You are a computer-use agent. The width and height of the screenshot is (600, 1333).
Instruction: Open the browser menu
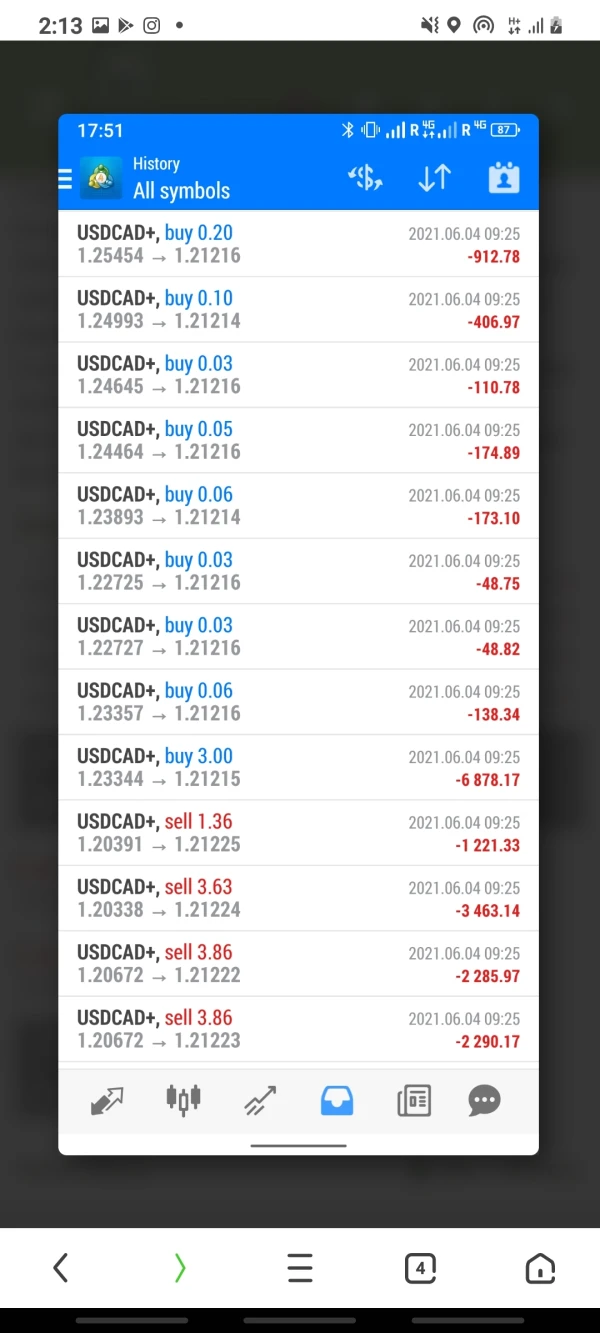click(300, 1268)
